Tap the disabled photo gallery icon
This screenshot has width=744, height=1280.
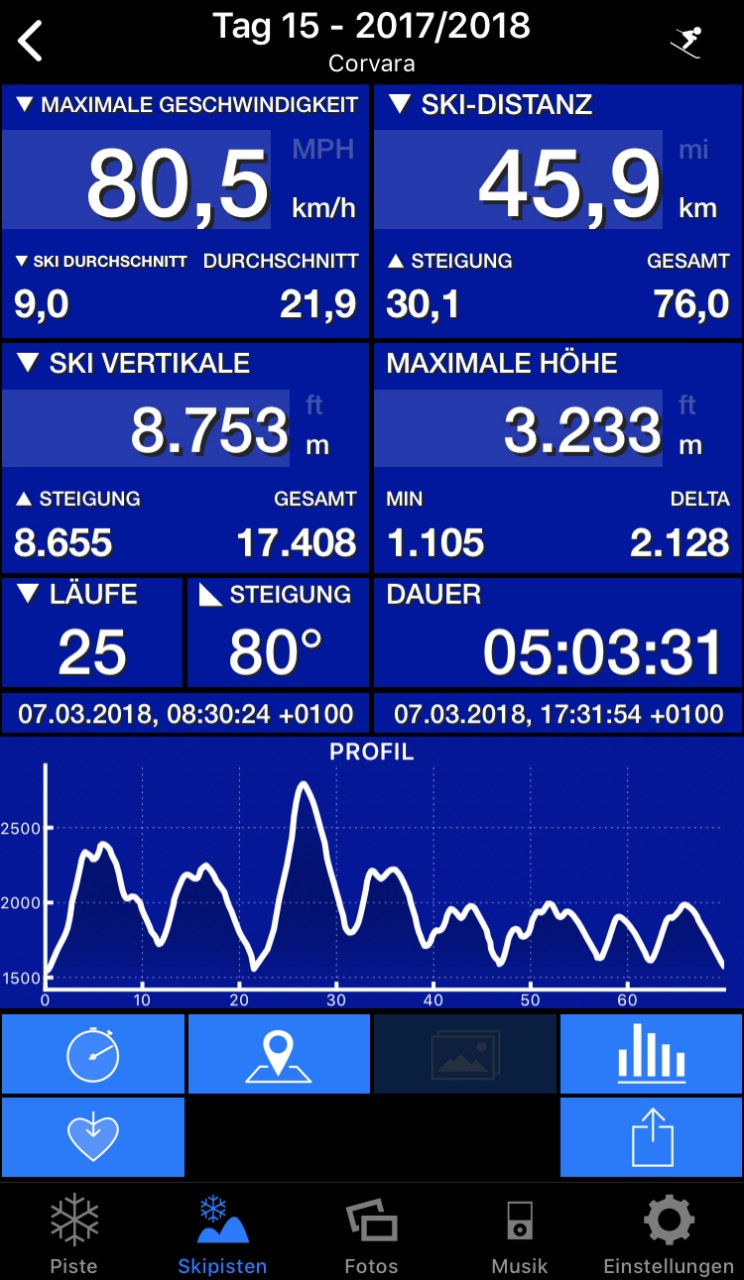coord(464,1053)
